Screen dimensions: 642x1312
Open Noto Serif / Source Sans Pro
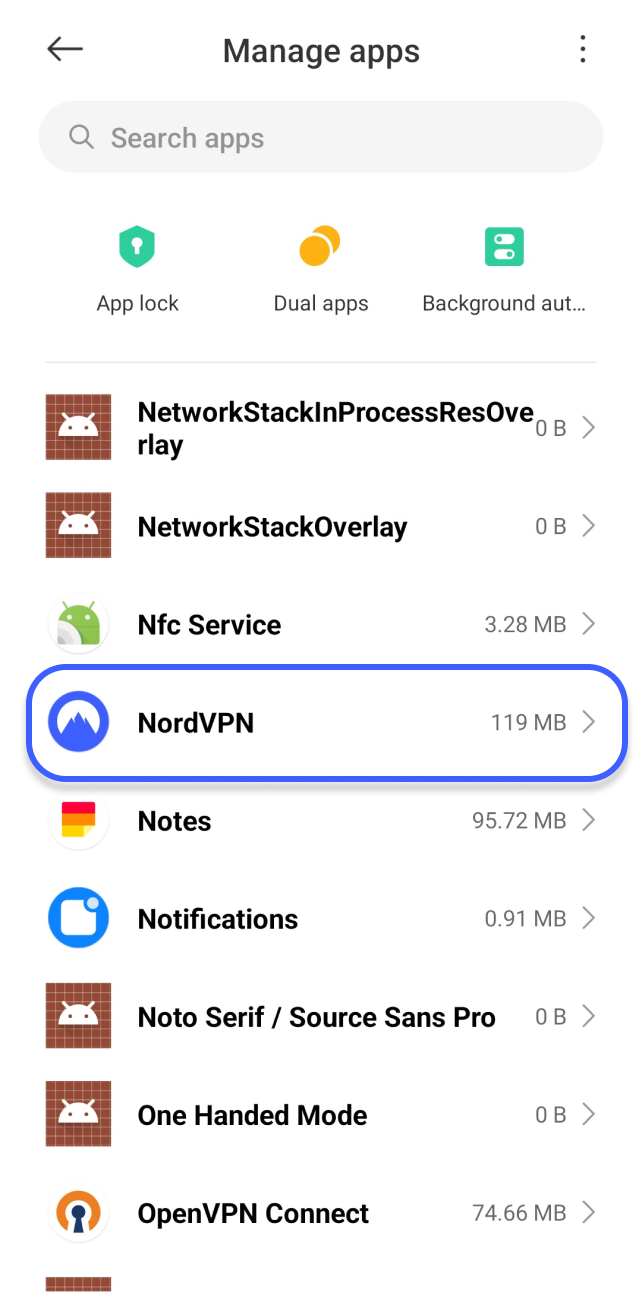(x=320, y=1016)
